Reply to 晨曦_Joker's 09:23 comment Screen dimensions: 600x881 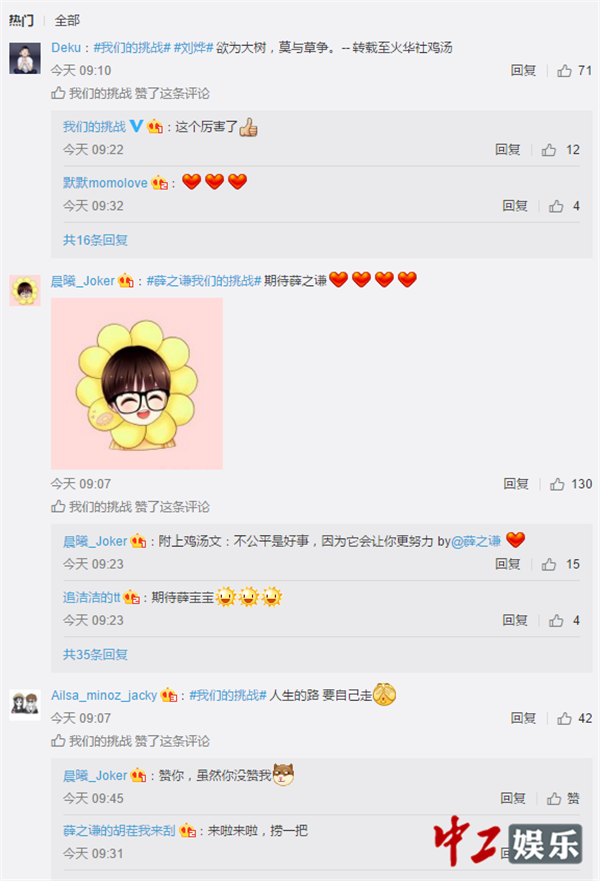coord(508,564)
